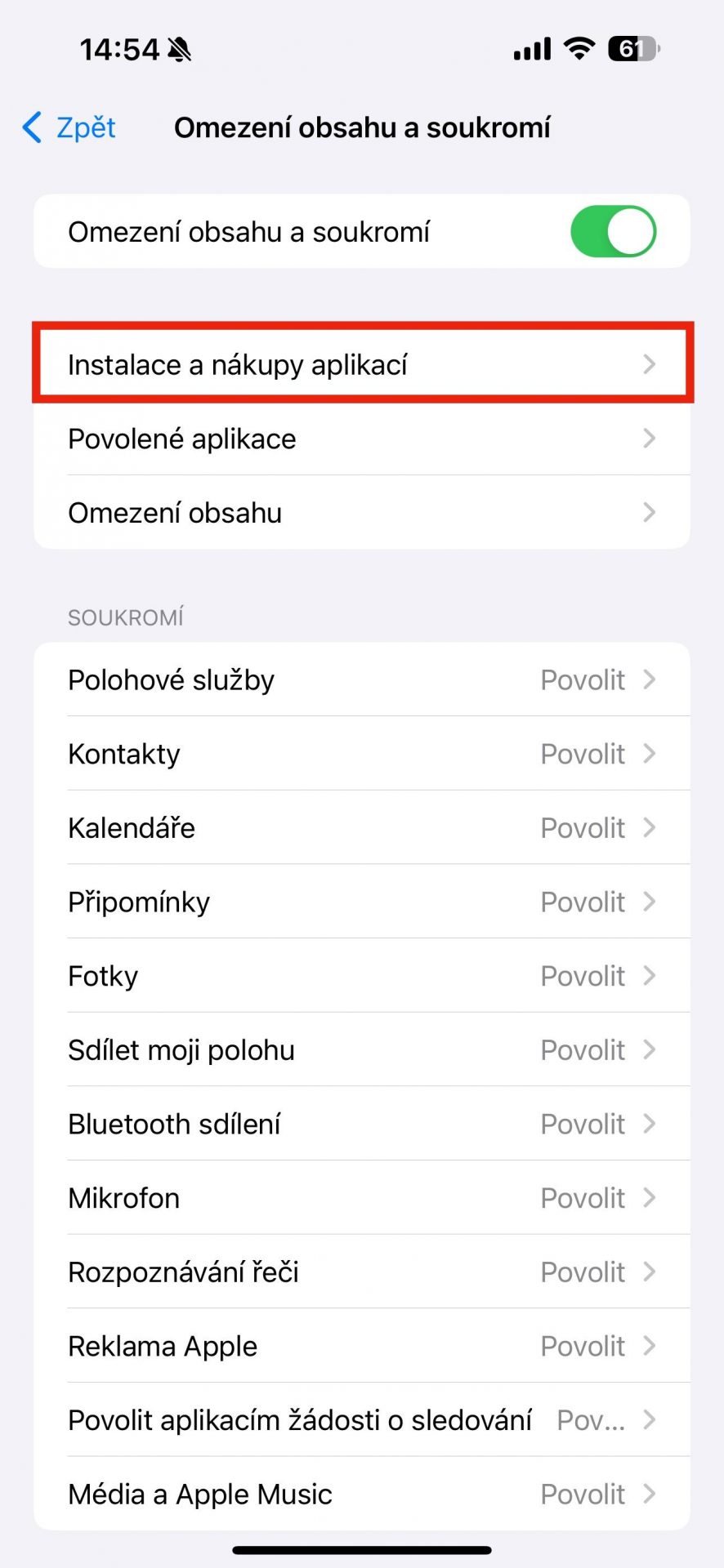Open Rozpoznávání řeči settings
724x1568 pixels.
tap(362, 1272)
